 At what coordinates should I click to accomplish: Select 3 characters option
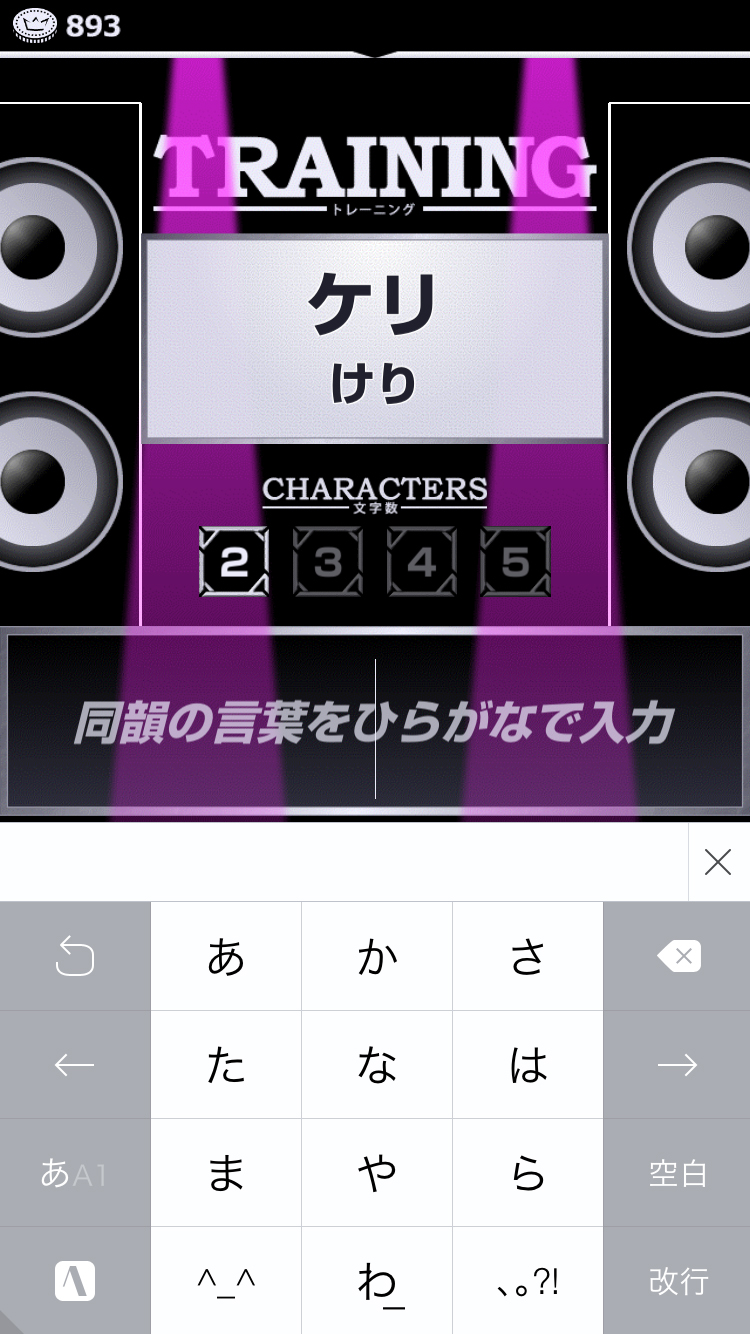click(x=328, y=562)
